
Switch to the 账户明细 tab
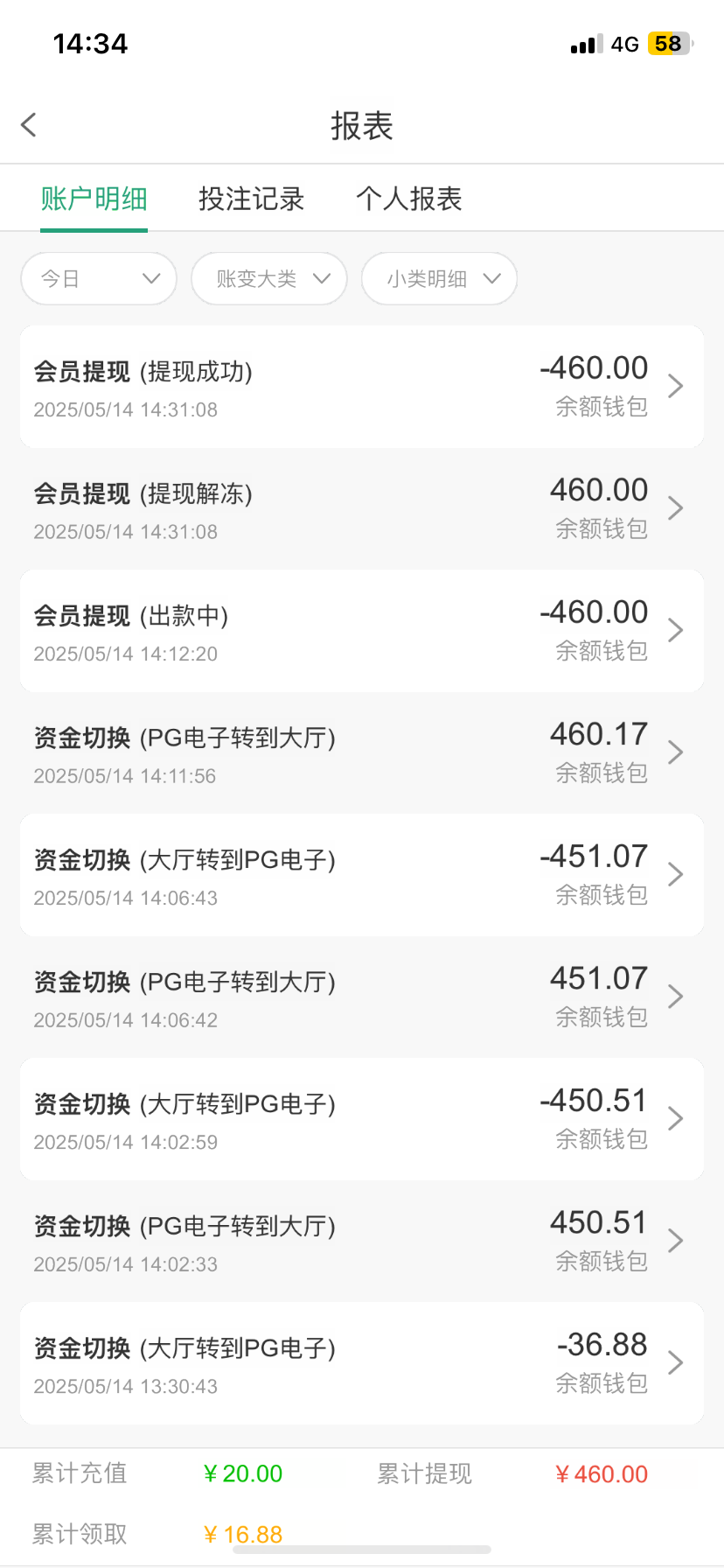point(94,199)
